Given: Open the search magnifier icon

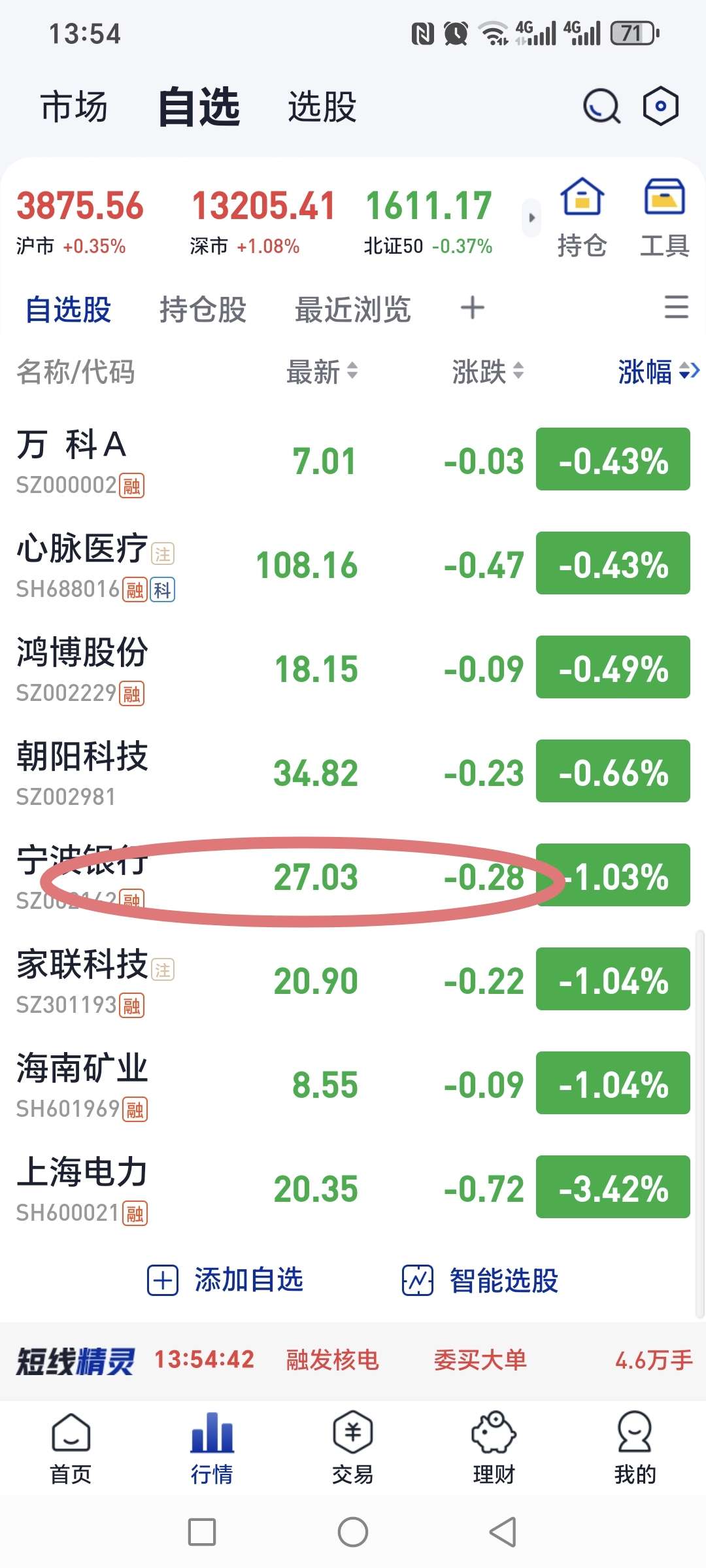Looking at the screenshot, I should pyautogui.click(x=601, y=106).
